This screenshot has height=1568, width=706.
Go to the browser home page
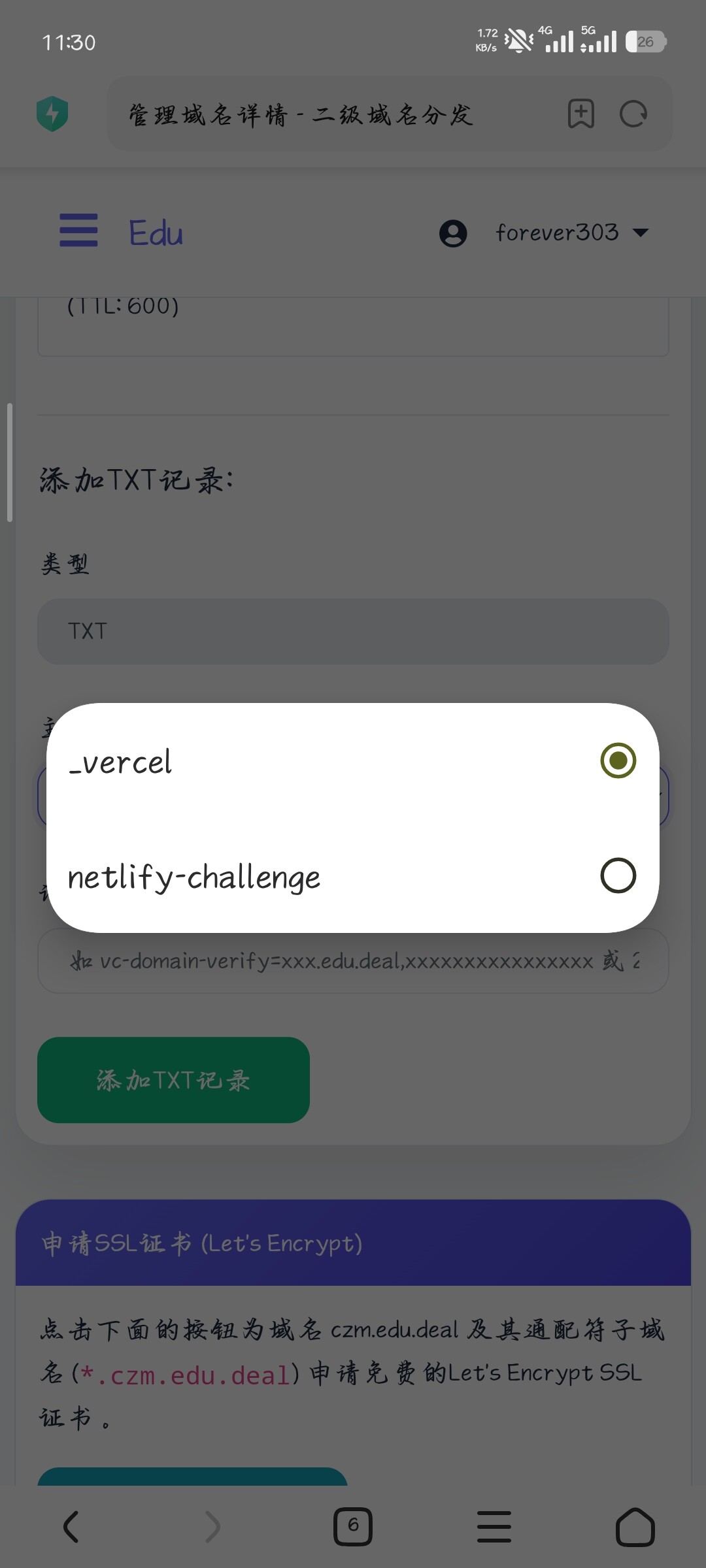tap(635, 1527)
